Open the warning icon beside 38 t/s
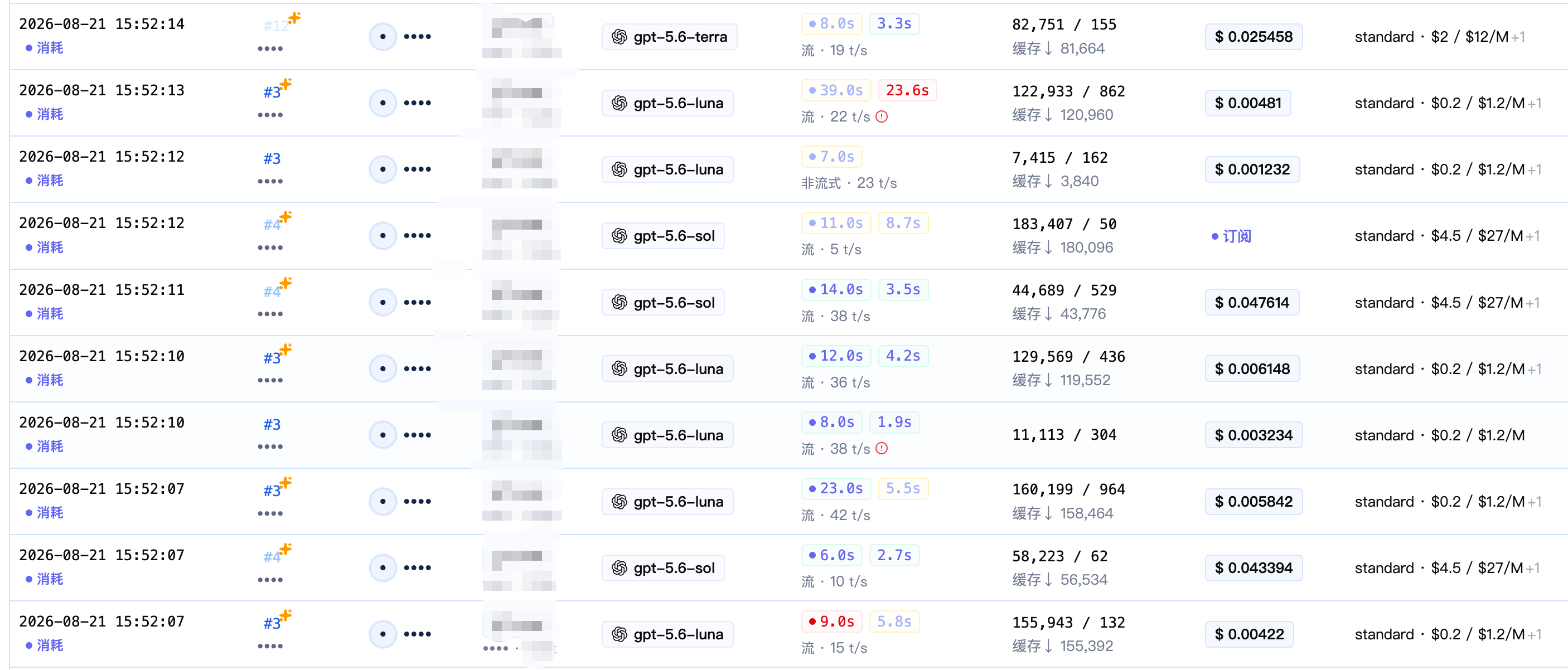The width and height of the screenshot is (1568, 670). pyautogui.click(x=882, y=449)
